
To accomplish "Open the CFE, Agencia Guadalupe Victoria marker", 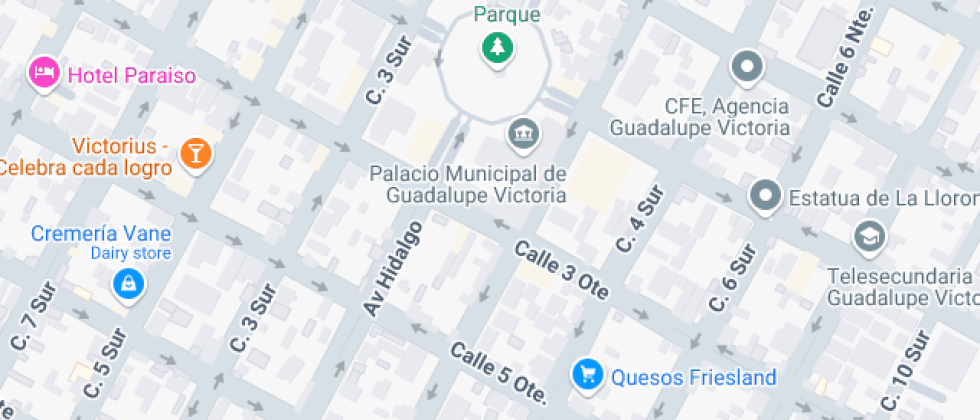I will click(746, 68).
